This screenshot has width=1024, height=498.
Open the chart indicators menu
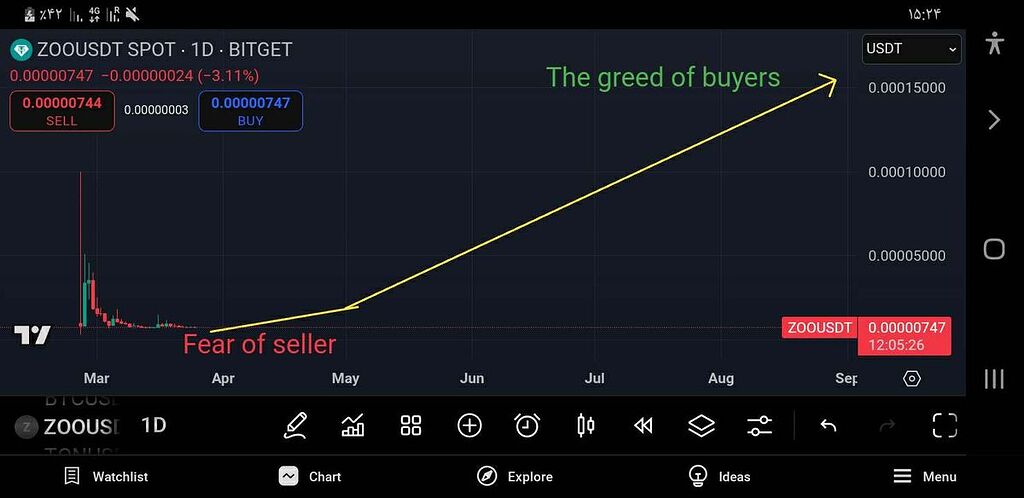coord(353,425)
